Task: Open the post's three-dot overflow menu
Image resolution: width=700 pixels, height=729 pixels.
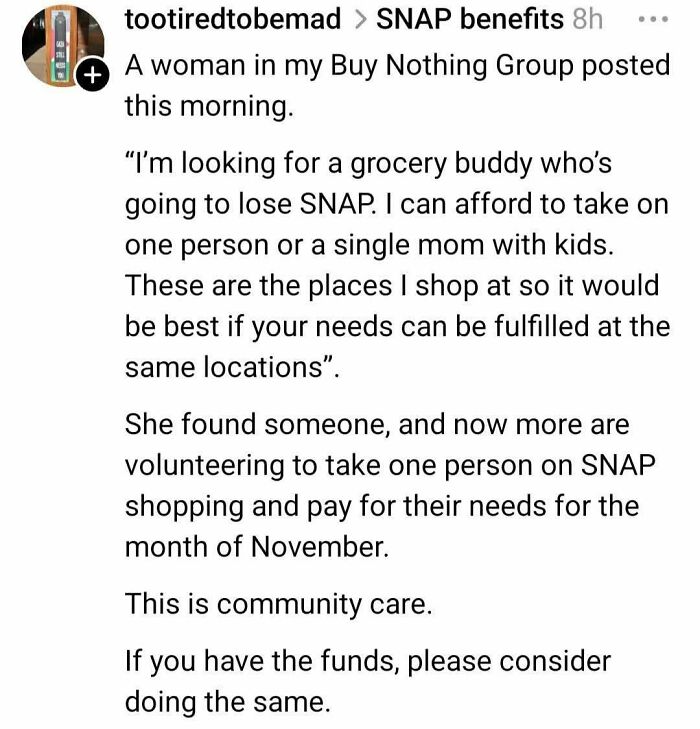Action: click(655, 19)
